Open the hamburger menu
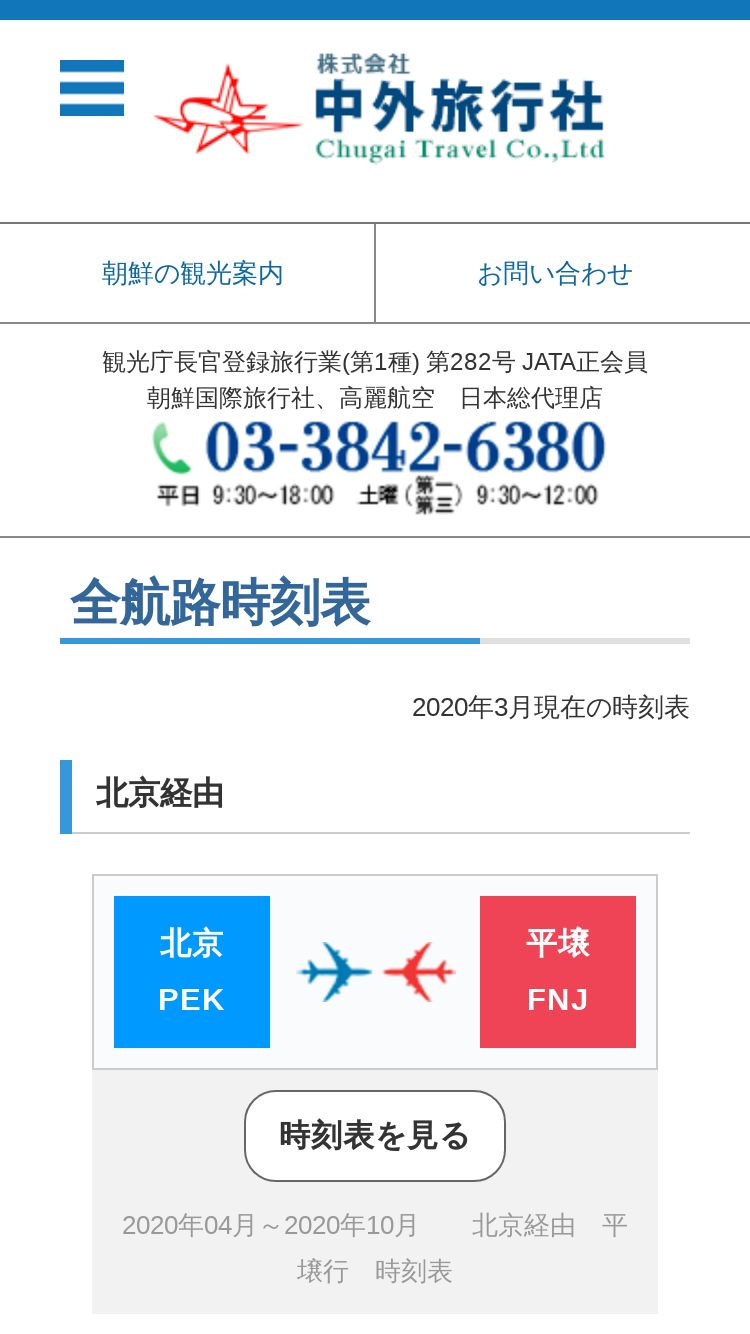 92,88
